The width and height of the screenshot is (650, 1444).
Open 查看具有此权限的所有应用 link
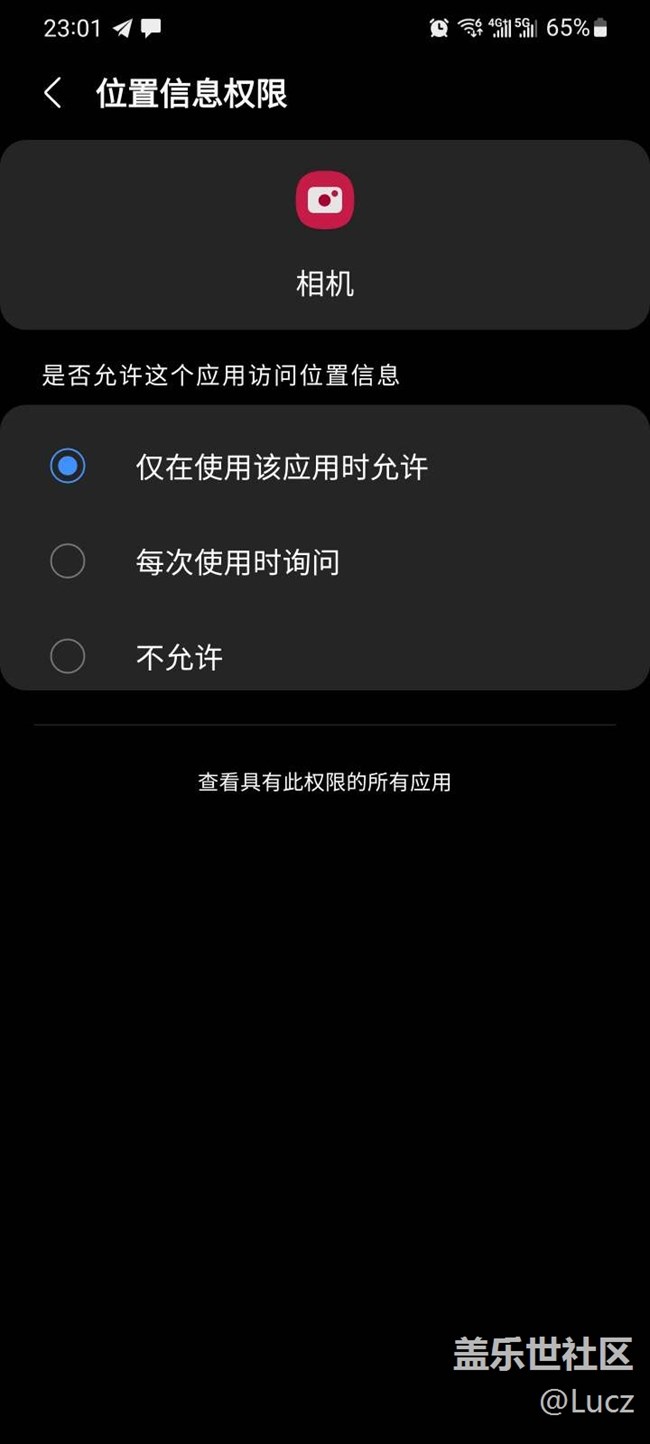pos(324,782)
